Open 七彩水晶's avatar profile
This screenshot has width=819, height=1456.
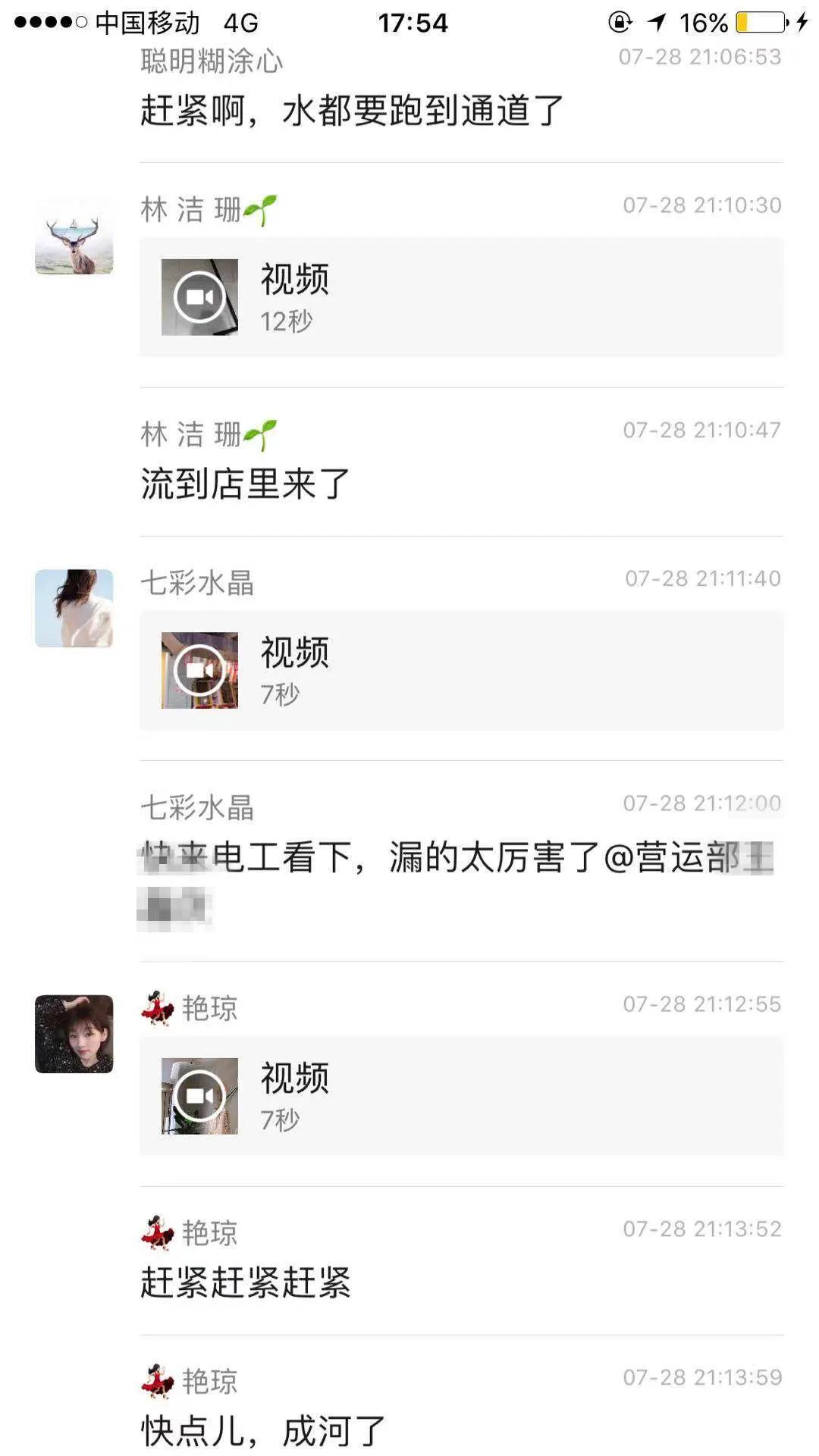[x=74, y=609]
